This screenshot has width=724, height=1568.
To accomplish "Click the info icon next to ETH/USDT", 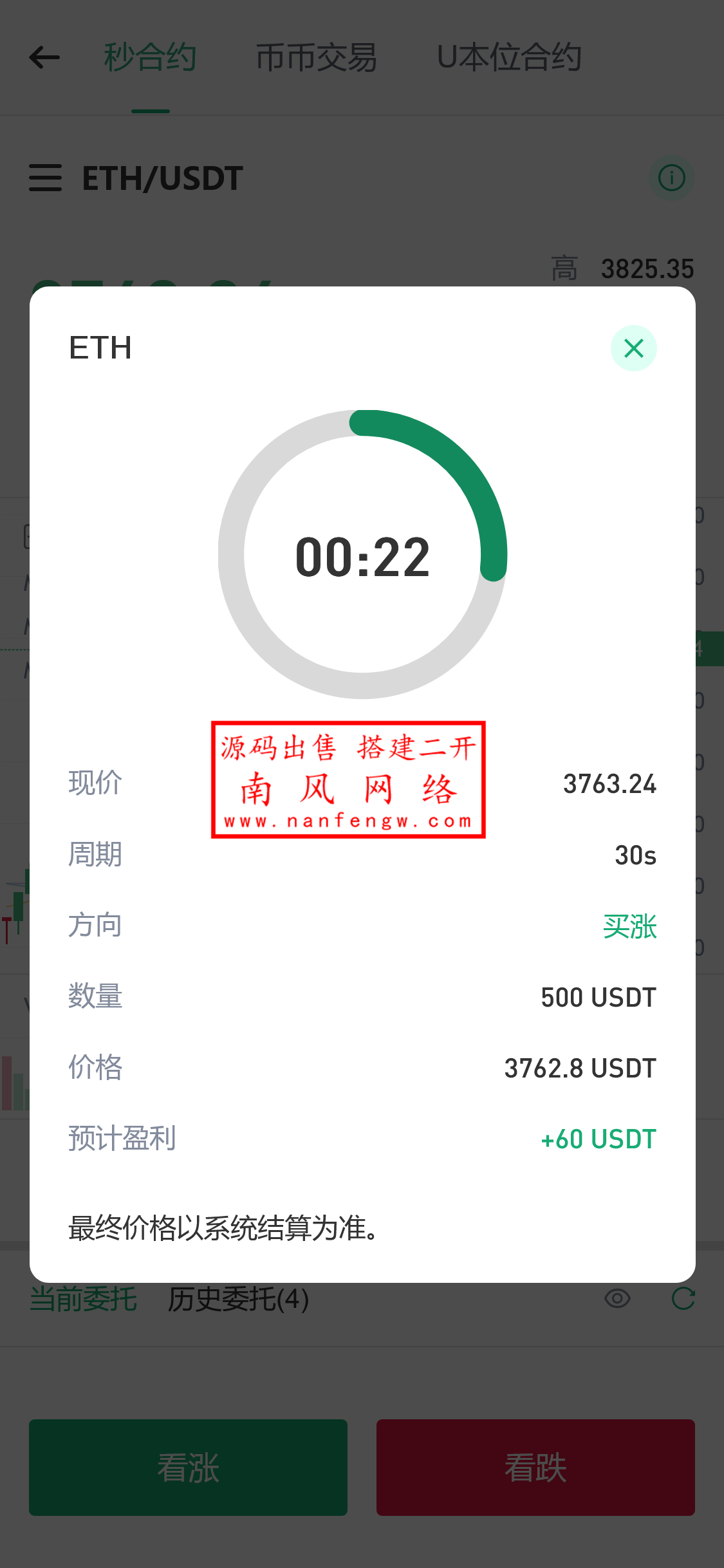I will 672,178.
